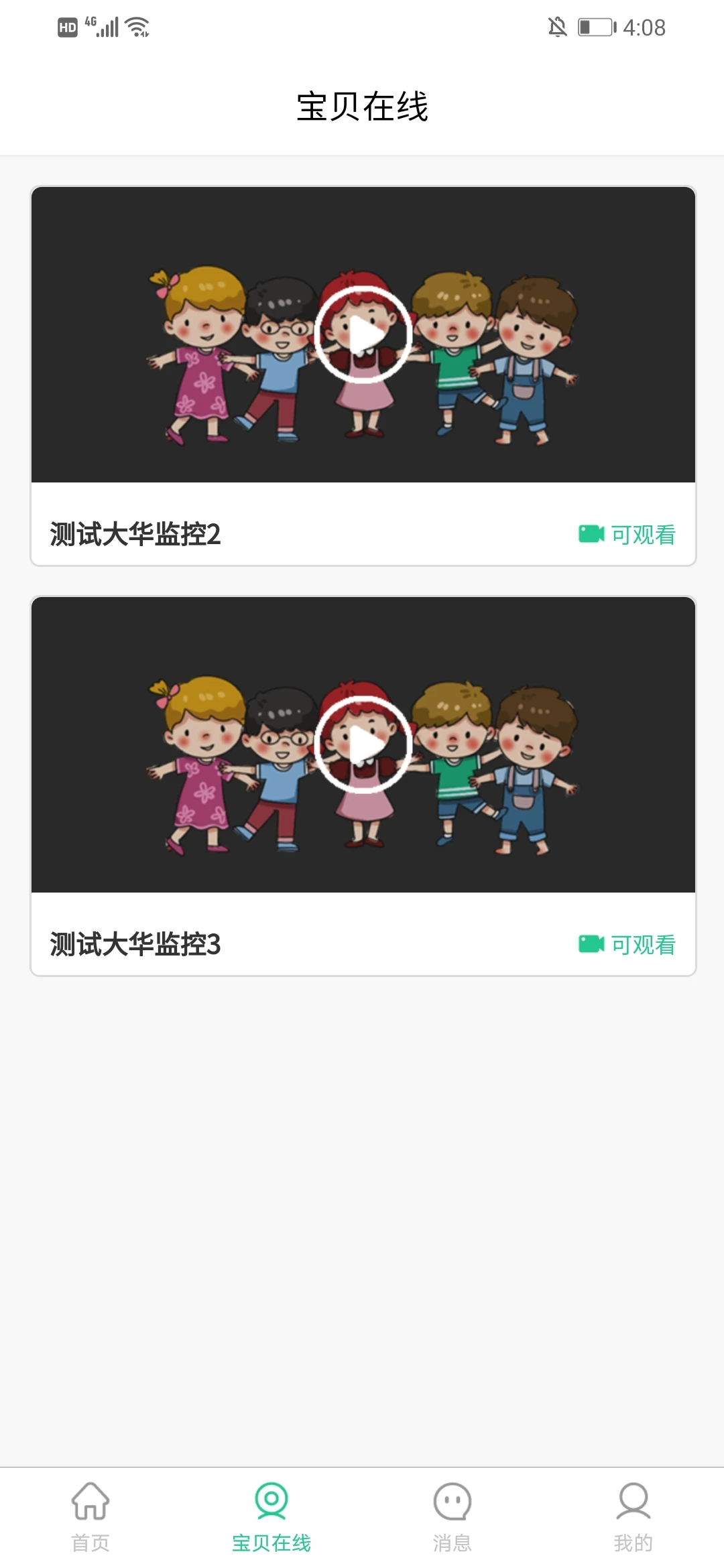Viewport: 724px width, 1568px height.
Task: Tap the muted notification bell icon
Action: coord(557,27)
